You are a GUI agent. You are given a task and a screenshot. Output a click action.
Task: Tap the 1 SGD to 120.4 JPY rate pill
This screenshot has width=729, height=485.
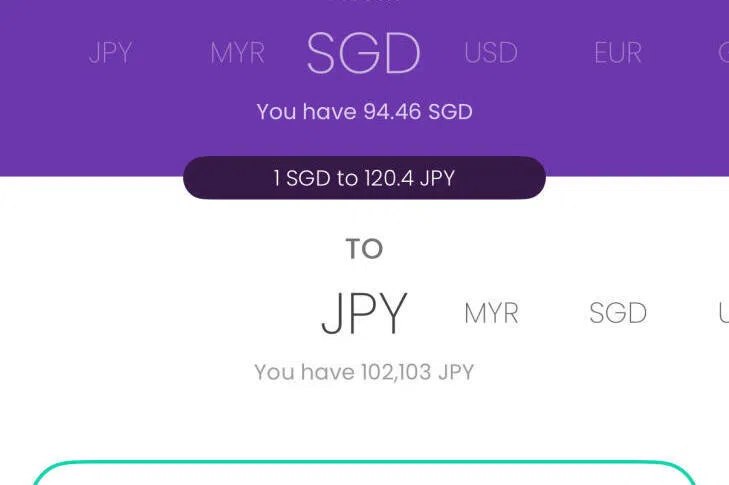click(364, 178)
